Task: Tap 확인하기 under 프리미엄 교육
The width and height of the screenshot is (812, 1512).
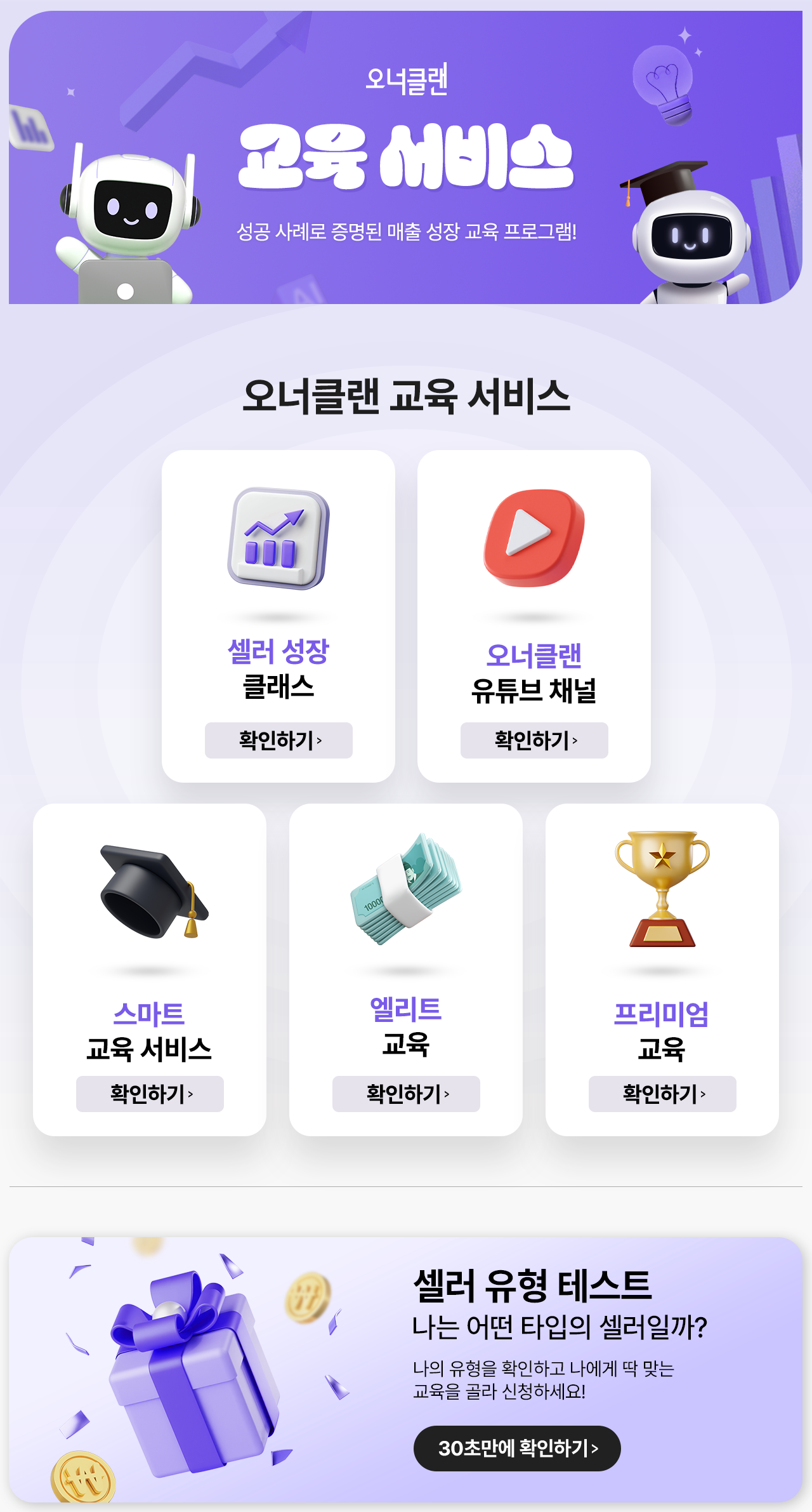Action: 662,1094
